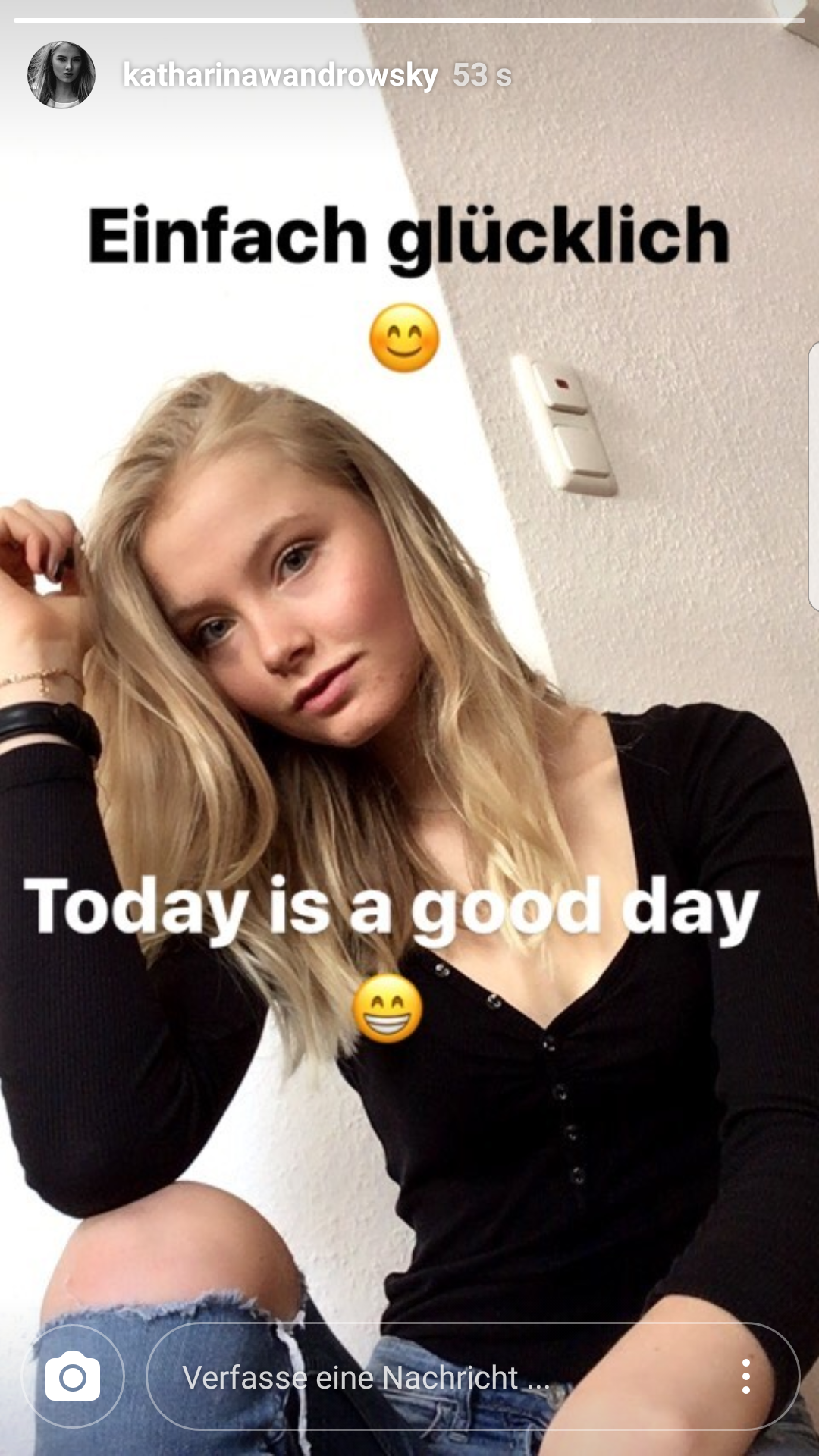This screenshot has width=819, height=1456.
Task: Open the camera to reply
Action: point(73,1376)
